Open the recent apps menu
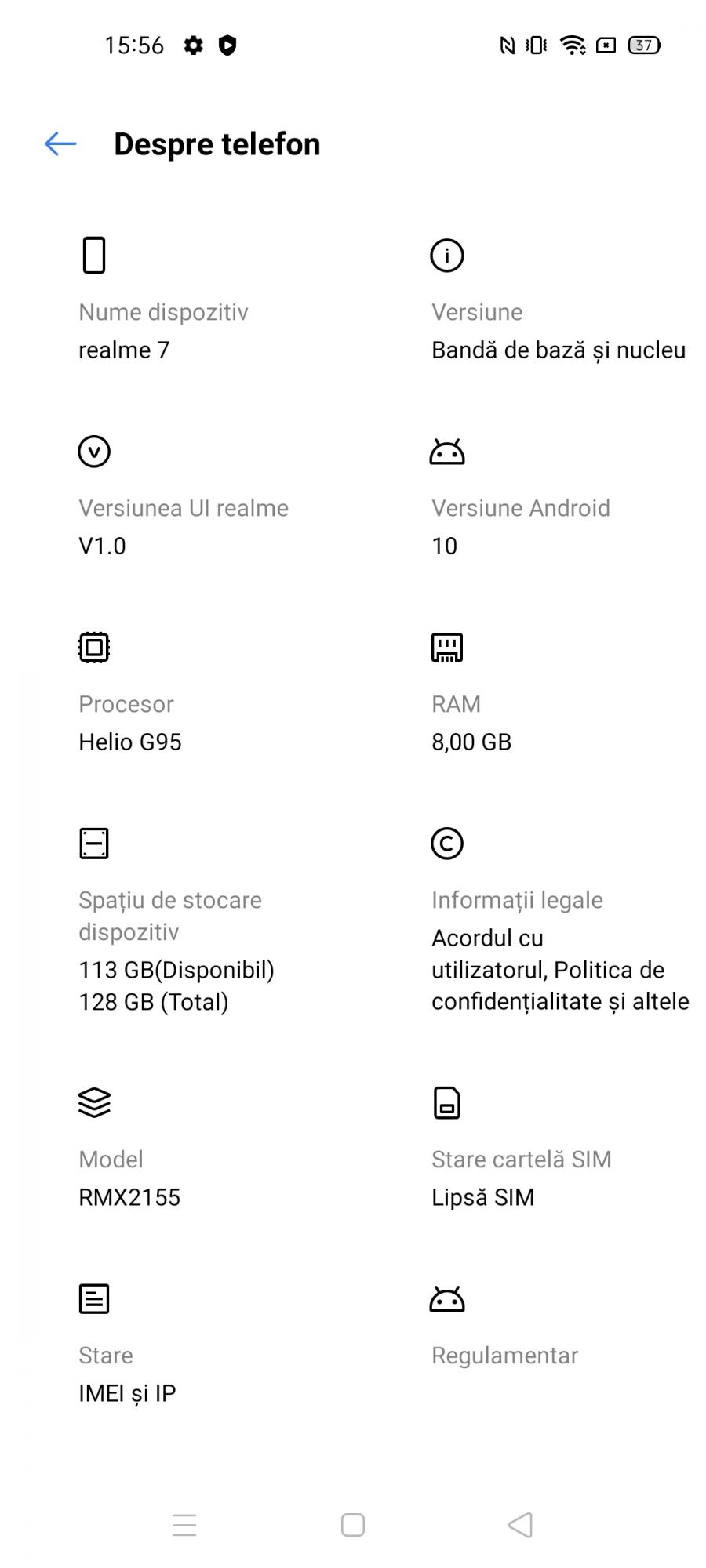Image resolution: width=706 pixels, height=1568 pixels. coord(184,1525)
